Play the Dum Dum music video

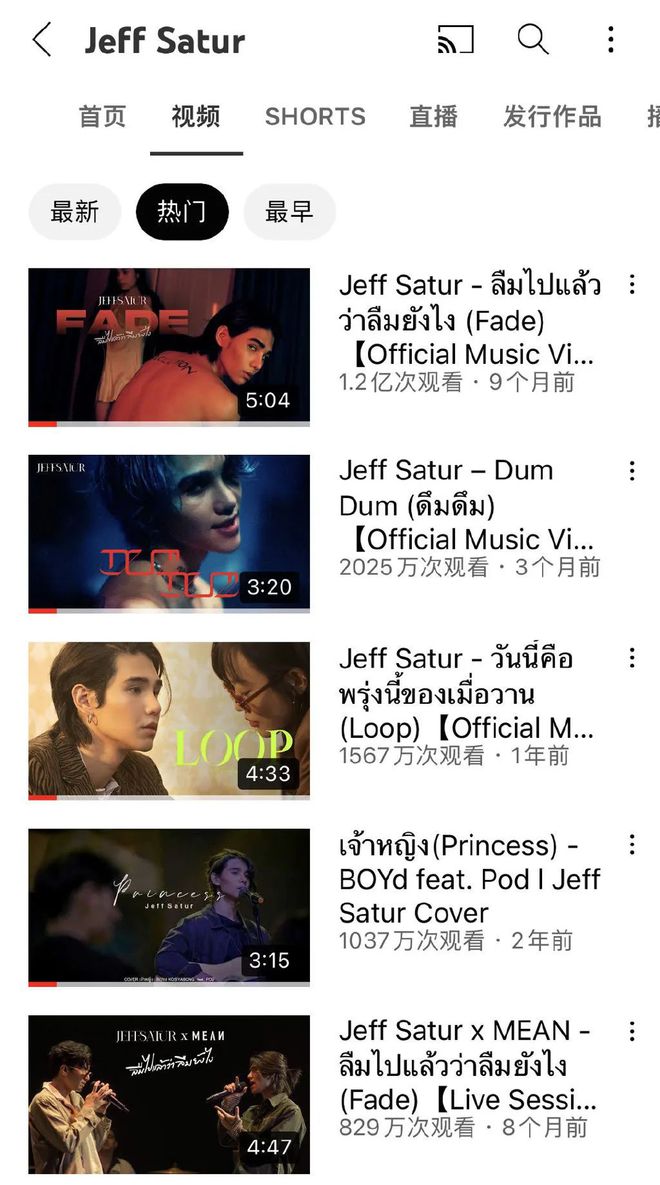(x=169, y=533)
